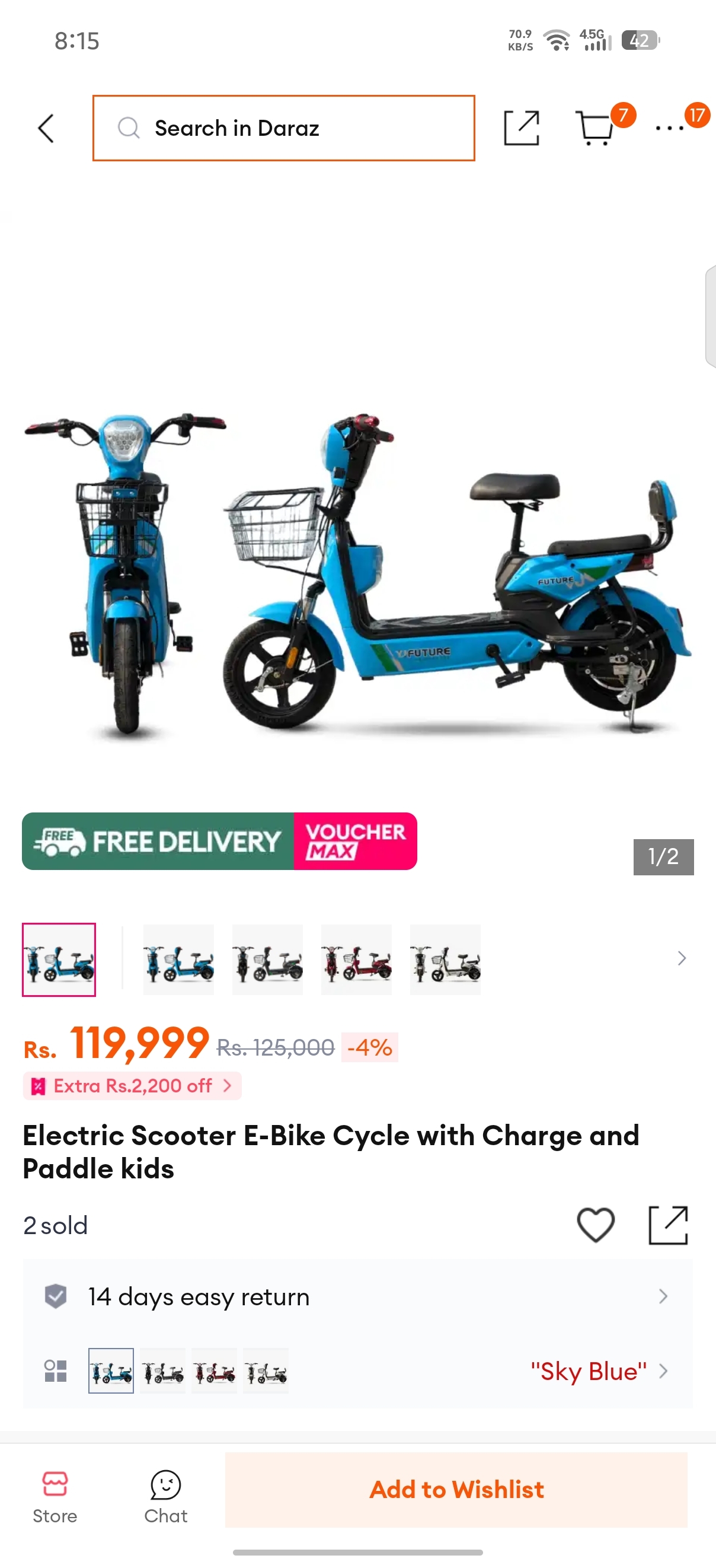Add product to favorites with heart icon
This screenshot has height=1568, width=716.
[596, 1225]
